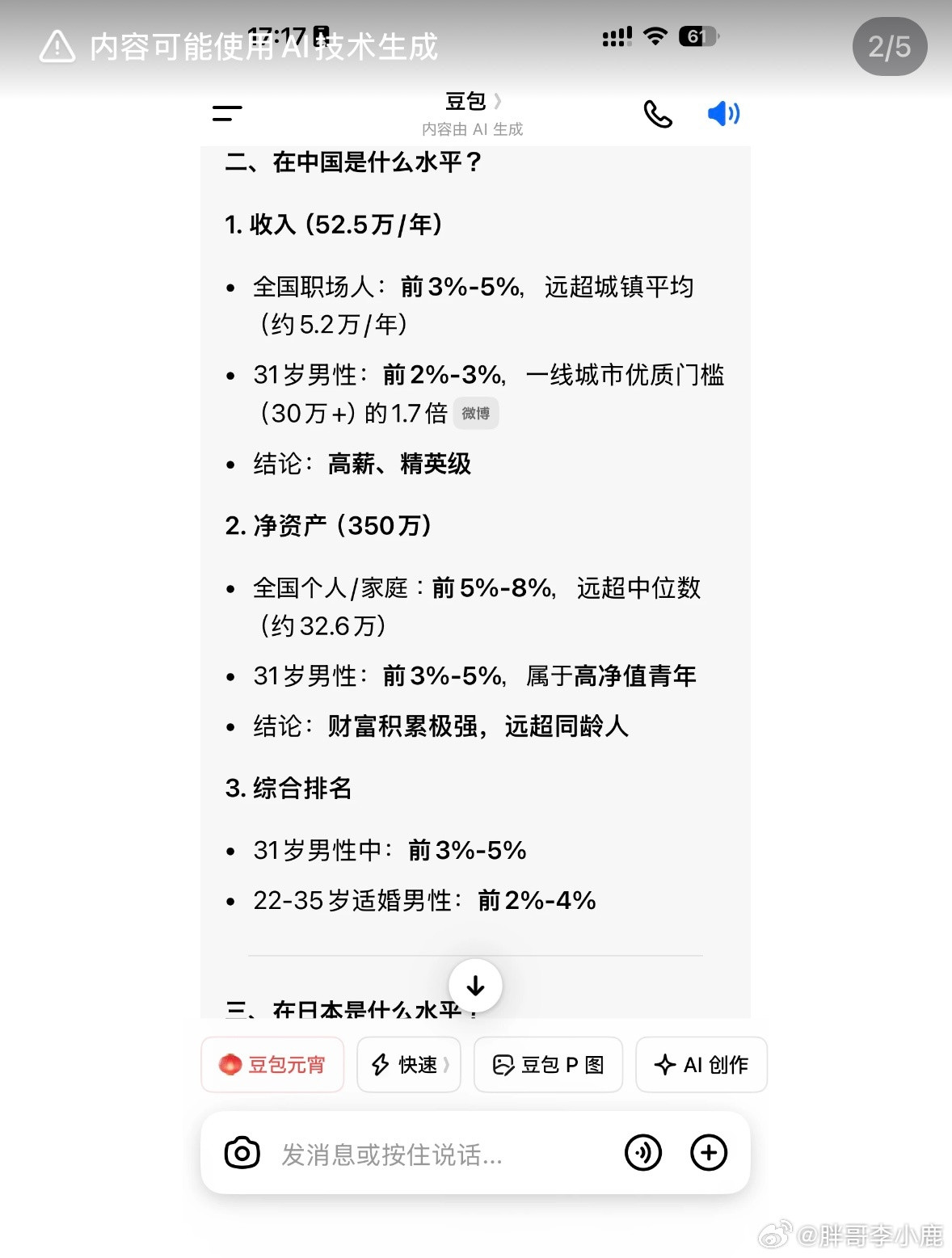This screenshot has height=1258, width=952.
Task: Start a voice call with 豆包
Action: (x=659, y=114)
